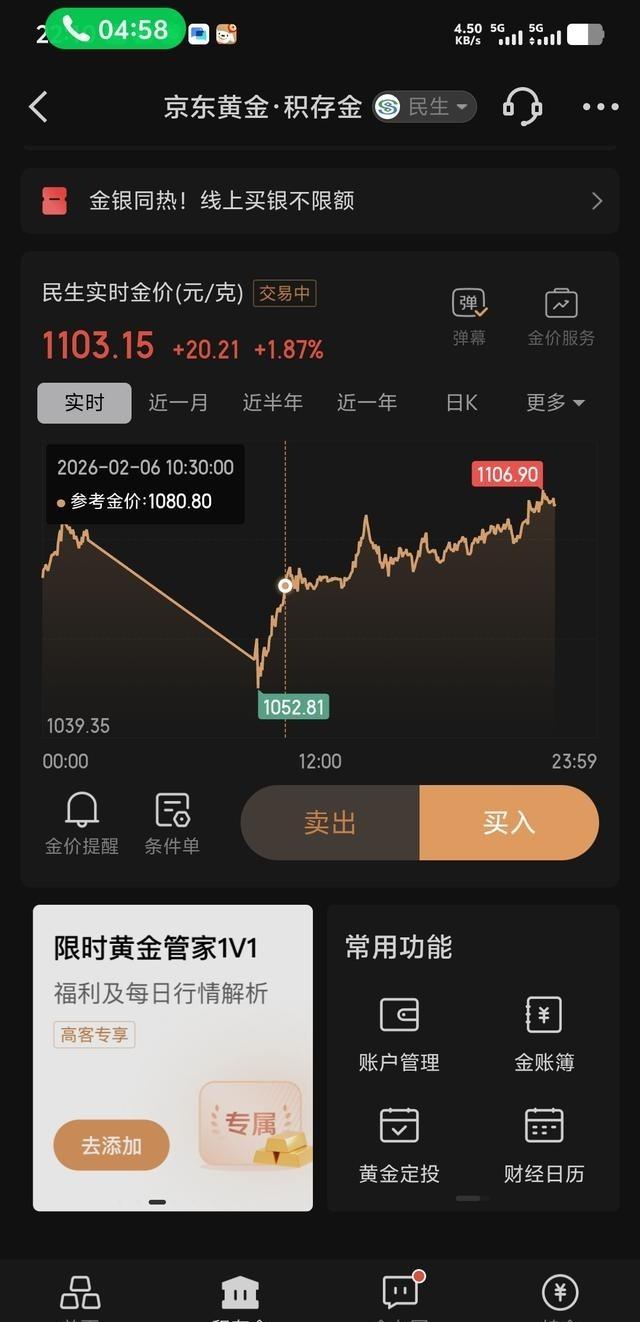The width and height of the screenshot is (640, 1322).
Task: Open 账户管理 account management
Action: [399, 1034]
